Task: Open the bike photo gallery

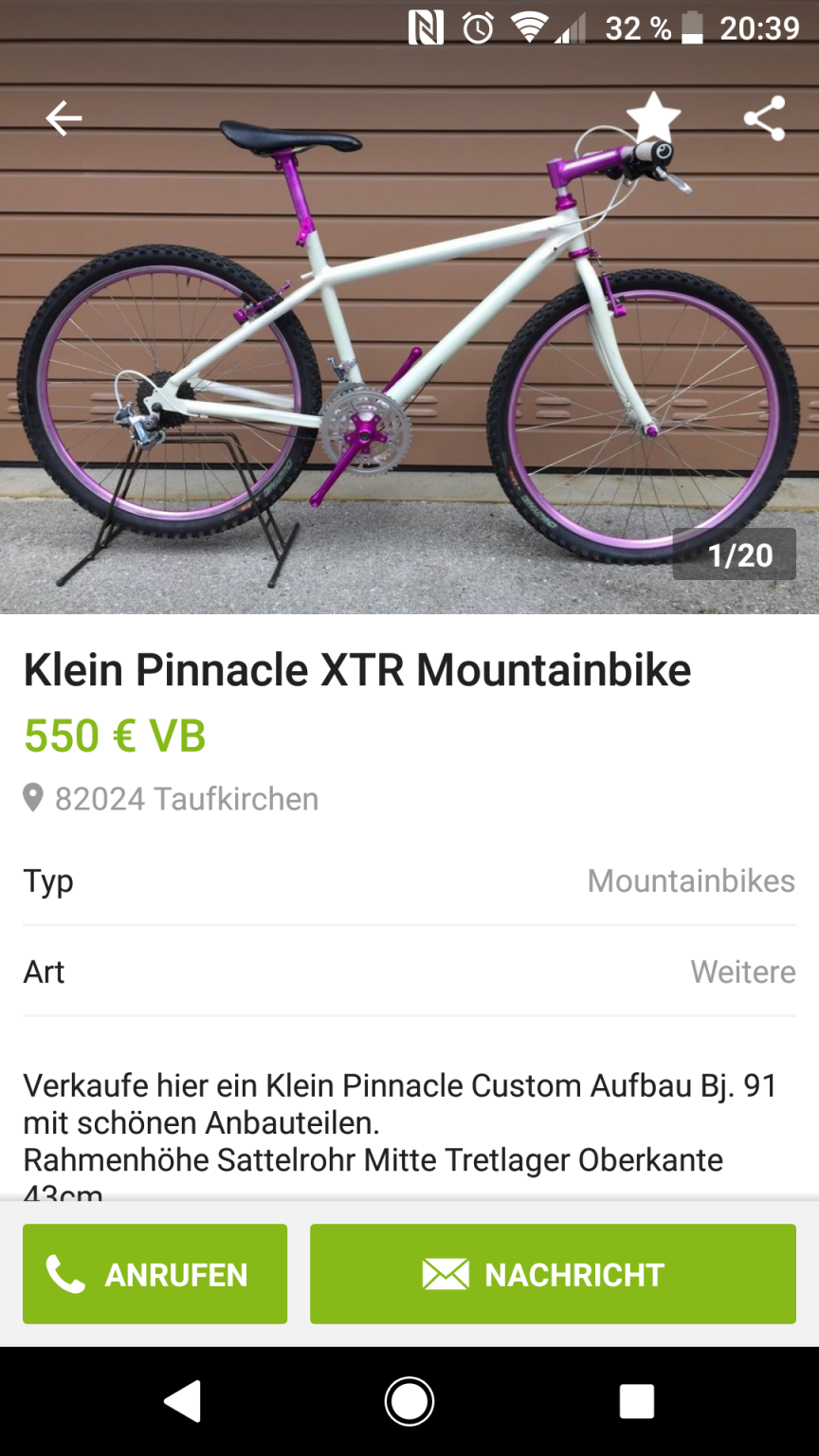Action: [408, 360]
